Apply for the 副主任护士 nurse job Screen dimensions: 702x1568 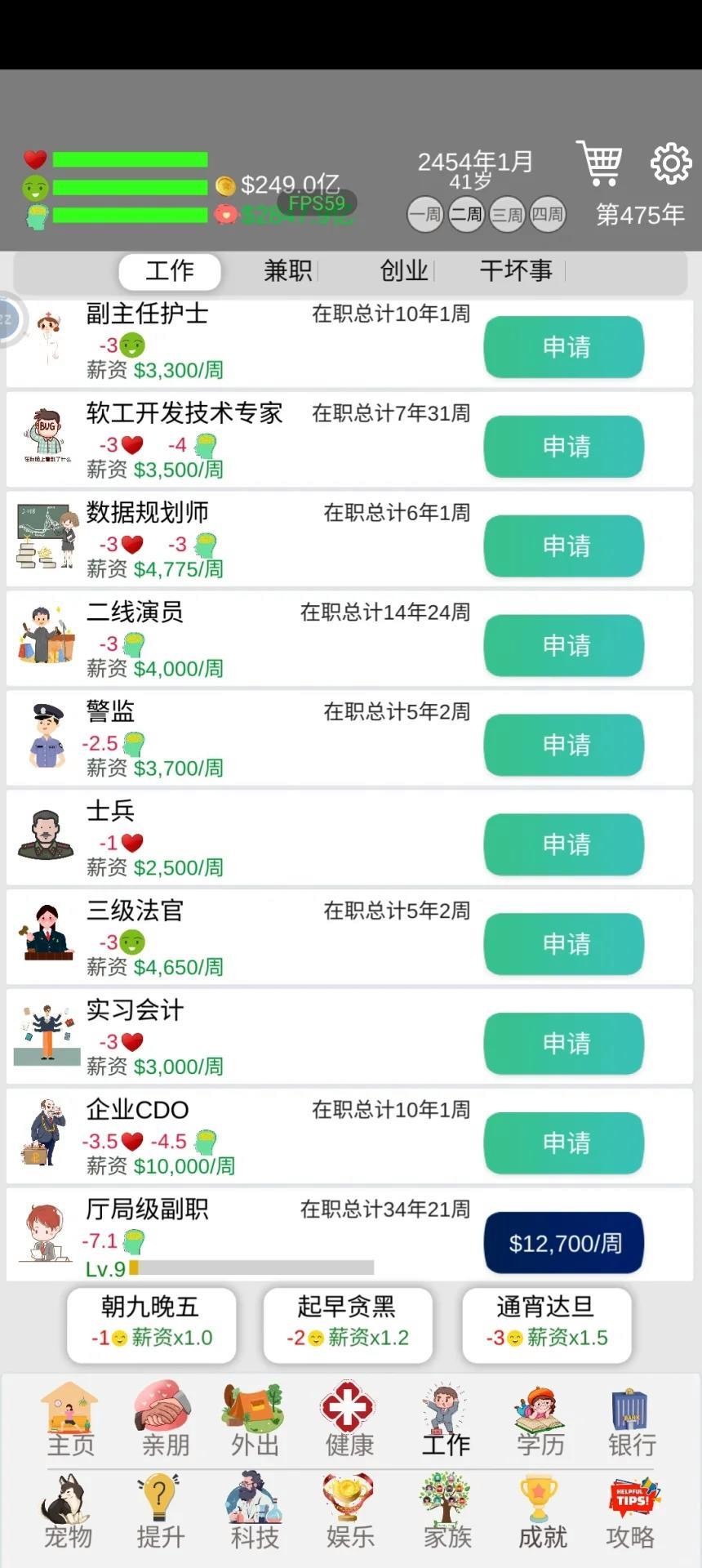pyautogui.click(x=562, y=348)
